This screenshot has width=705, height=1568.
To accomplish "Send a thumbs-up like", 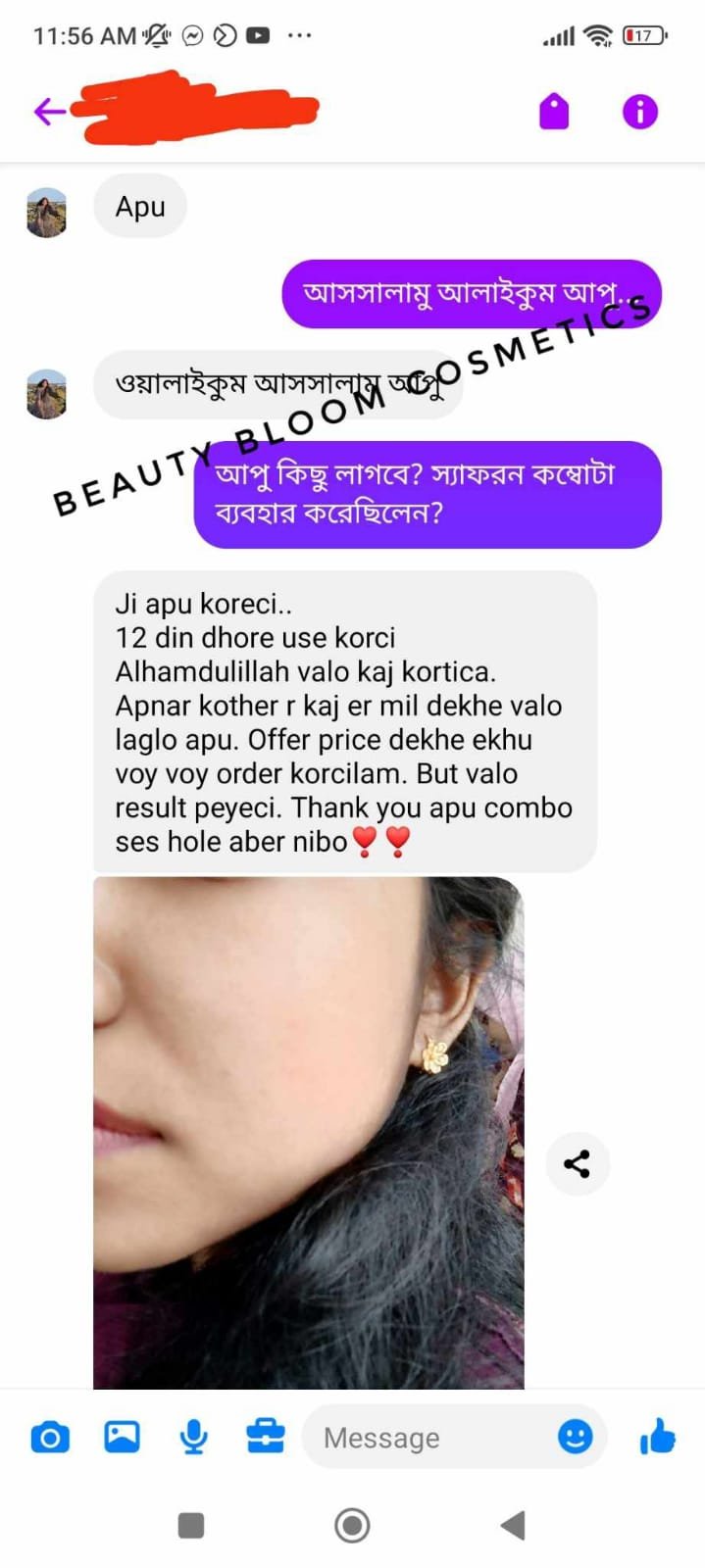I will [657, 1437].
